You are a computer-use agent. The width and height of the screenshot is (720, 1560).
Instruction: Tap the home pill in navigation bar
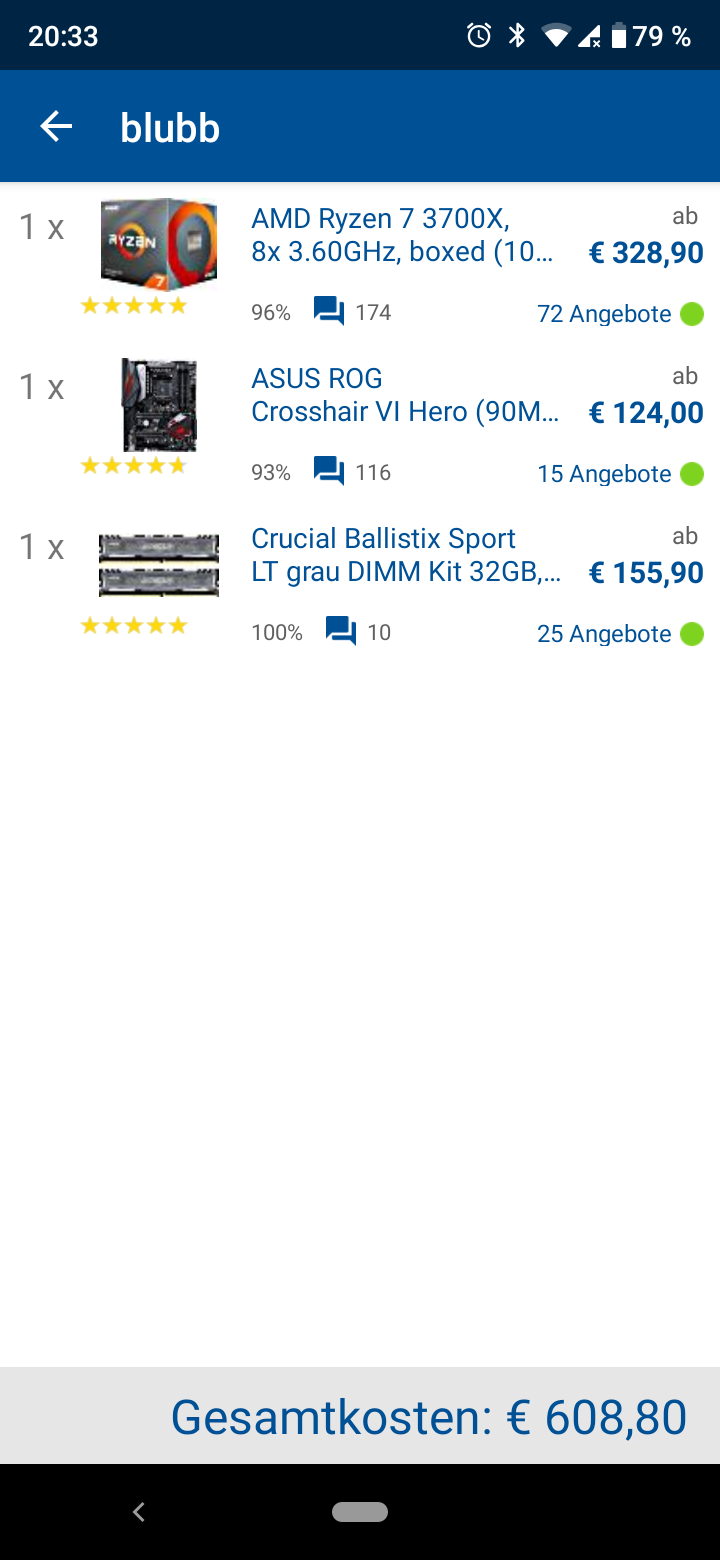click(x=360, y=1512)
